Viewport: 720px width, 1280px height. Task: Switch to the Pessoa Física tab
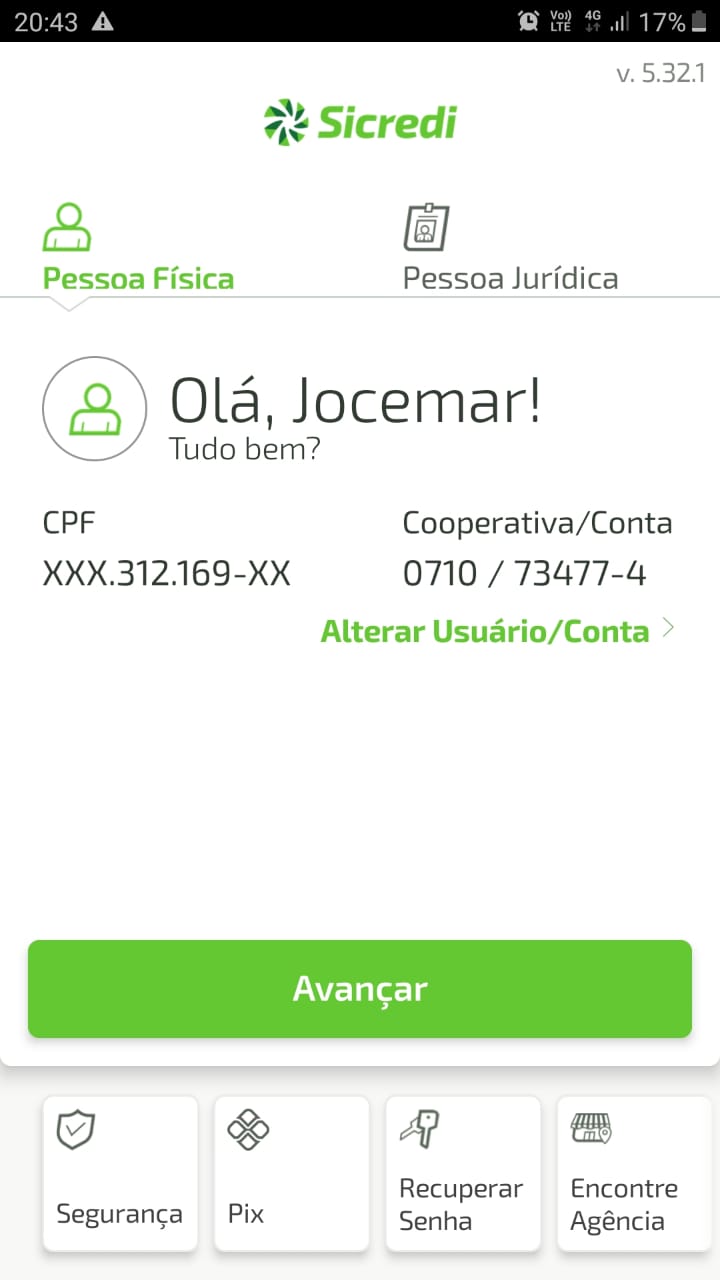138,250
